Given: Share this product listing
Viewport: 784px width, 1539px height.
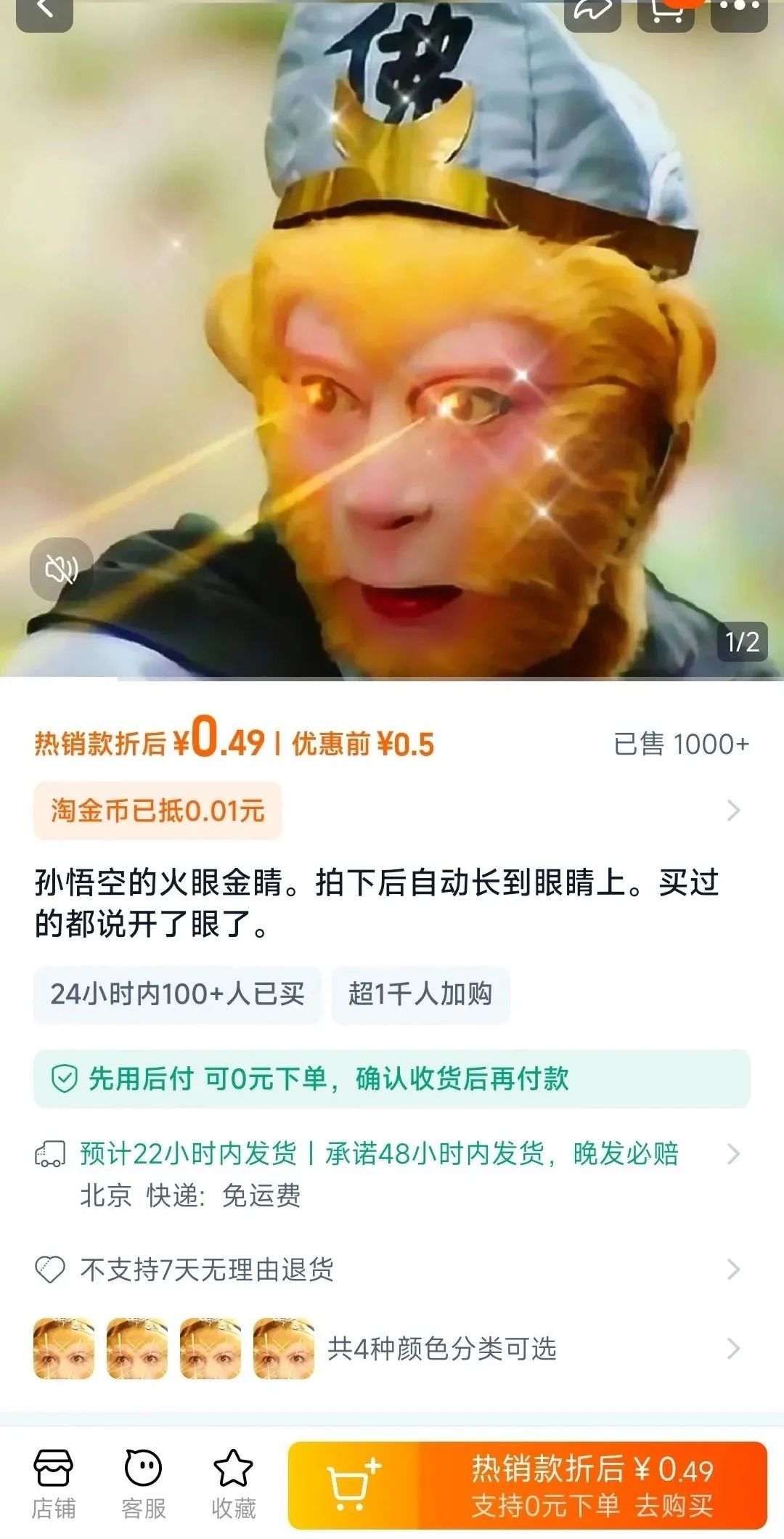Looking at the screenshot, I should pos(592,11).
